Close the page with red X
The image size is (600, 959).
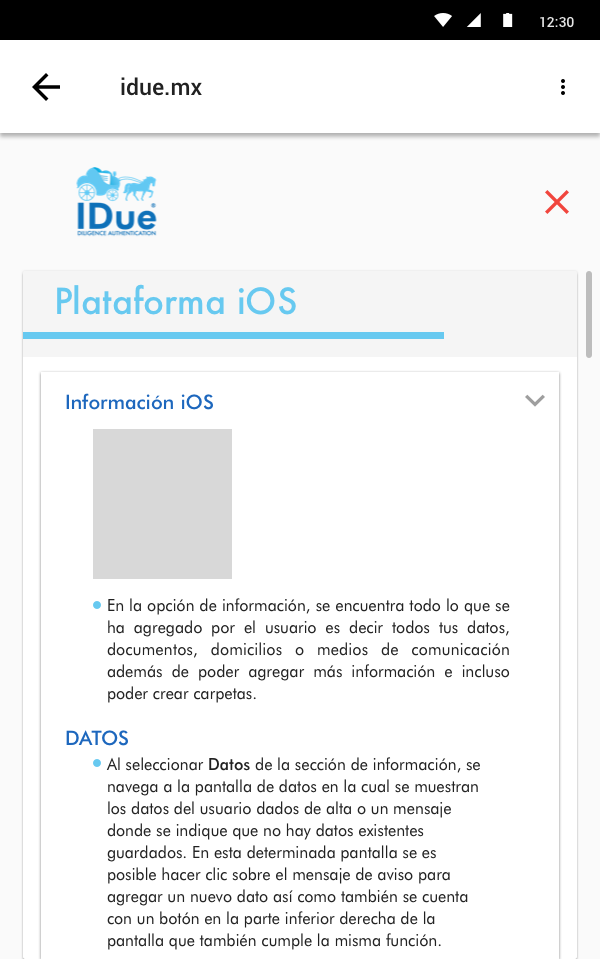557,202
